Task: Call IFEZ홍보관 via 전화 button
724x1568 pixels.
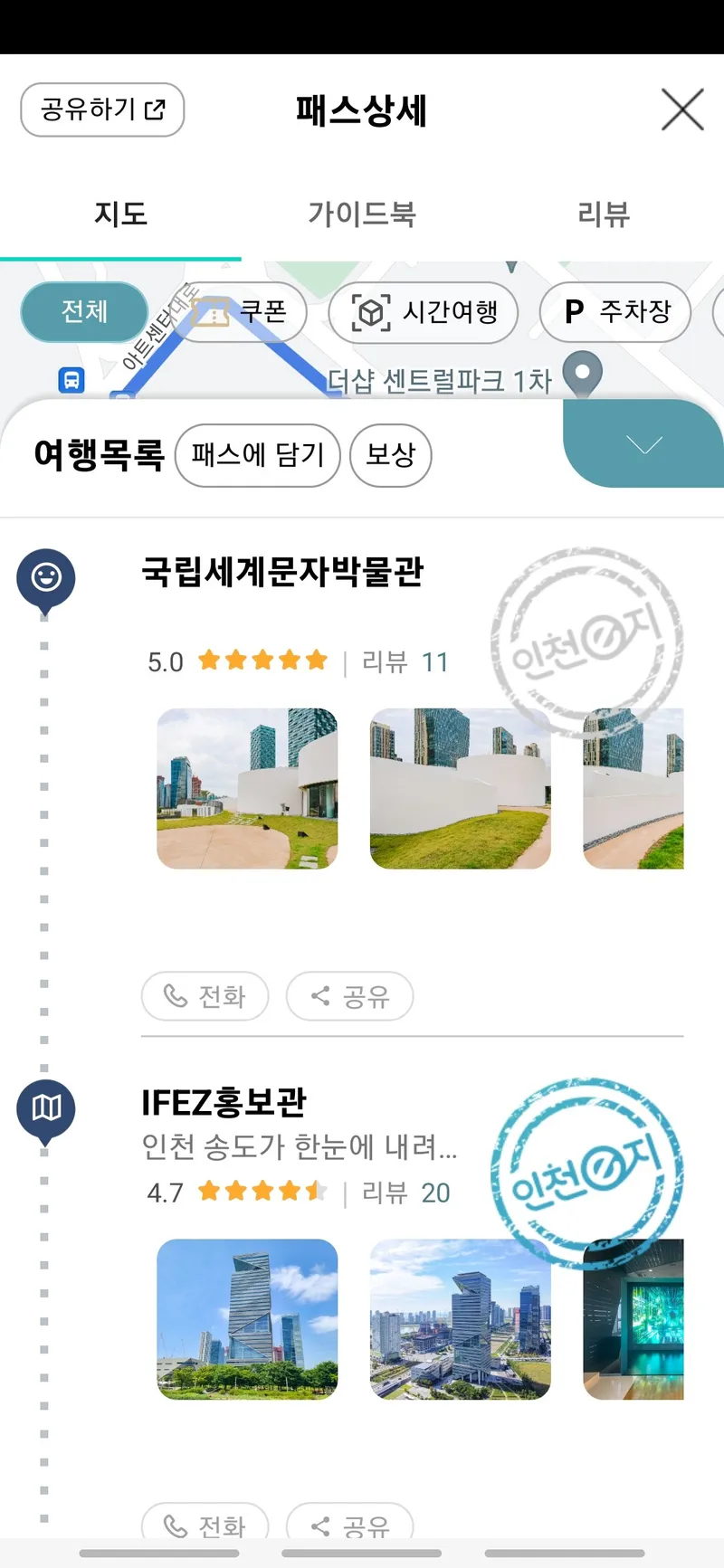Action: pos(205,1524)
